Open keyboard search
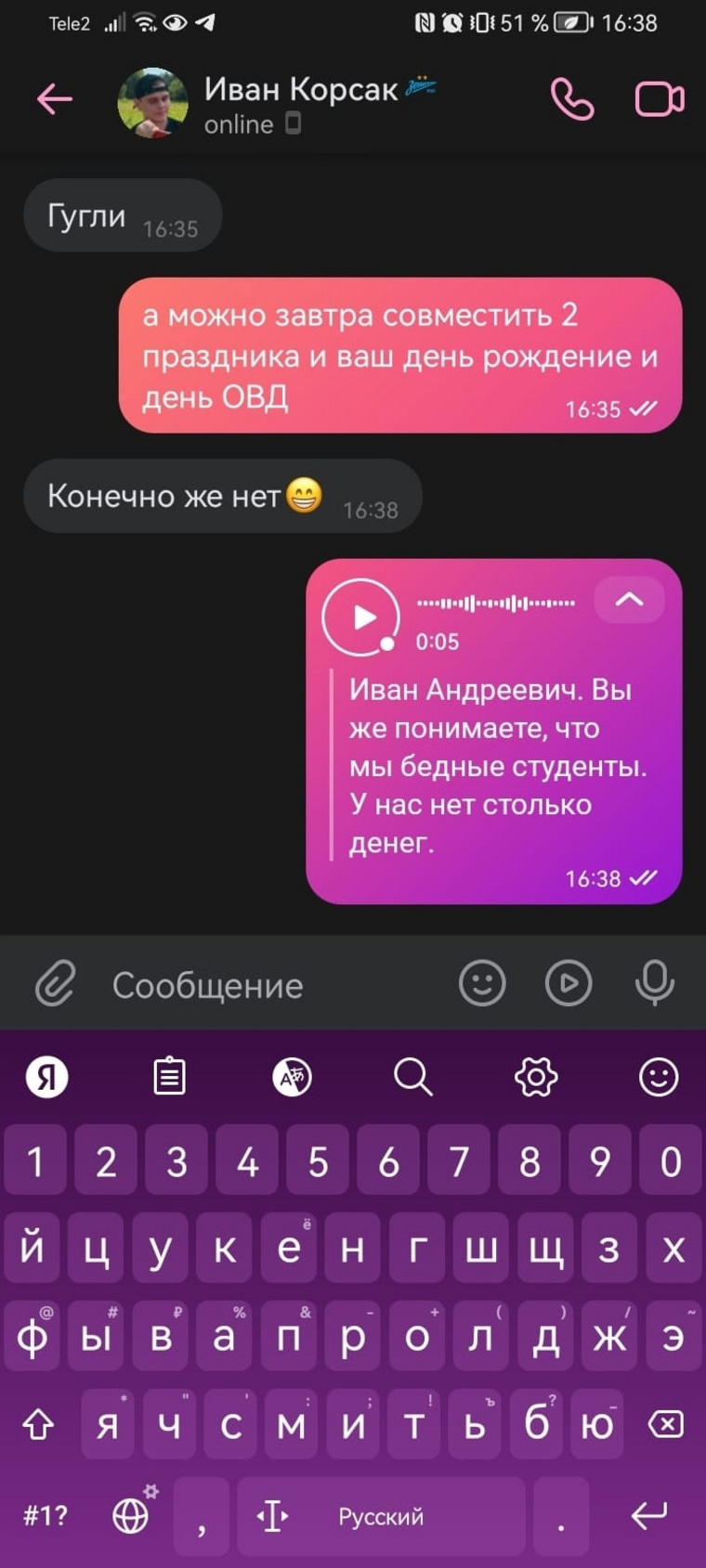706x1568 pixels. (412, 1077)
